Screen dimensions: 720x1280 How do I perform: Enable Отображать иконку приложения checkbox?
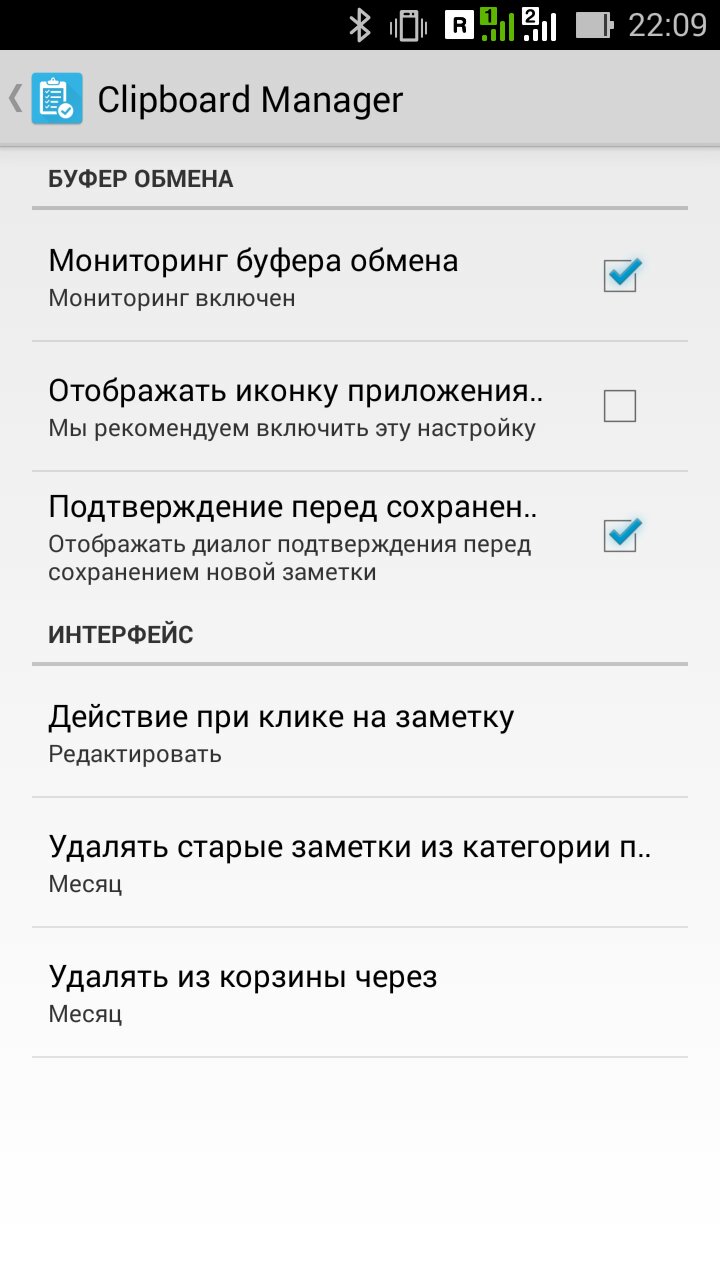tap(620, 406)
